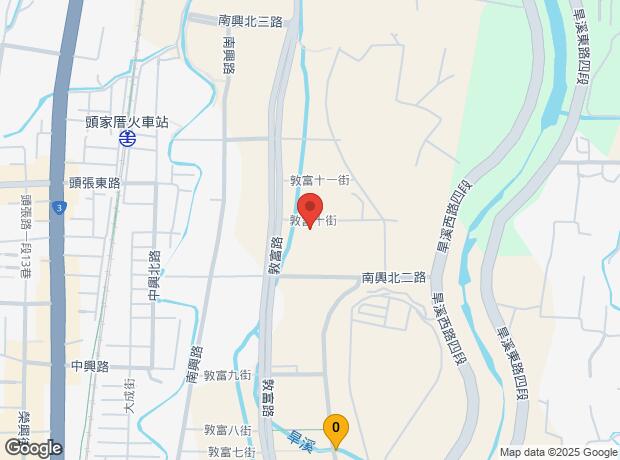Screen dimensions: 620x460
Task: Open the 頭家厝火車站 train station icon
Action: 129,141
